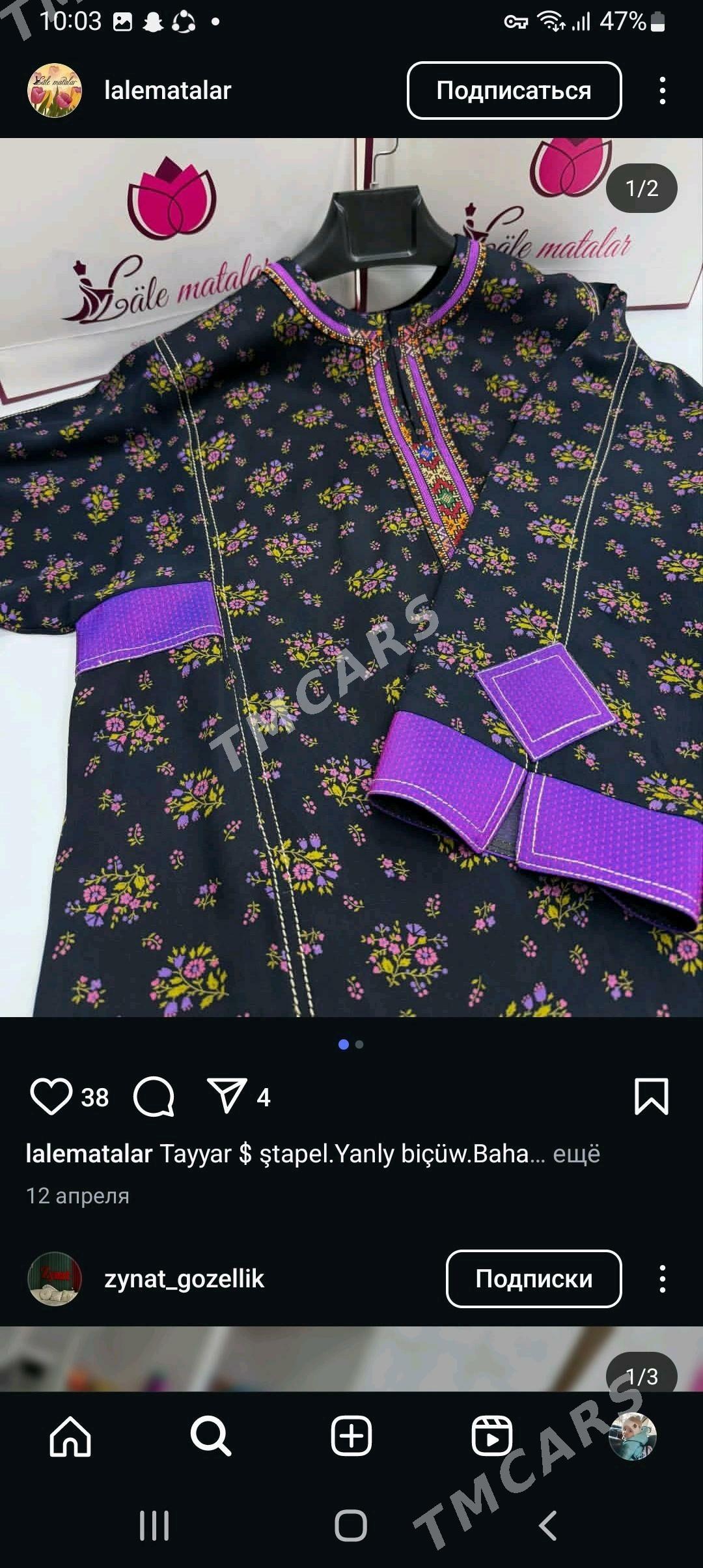Tap the Подписки button for zynat_gozellik
The width and height of the screenshot is (703, 1568).
point(533,1279)
